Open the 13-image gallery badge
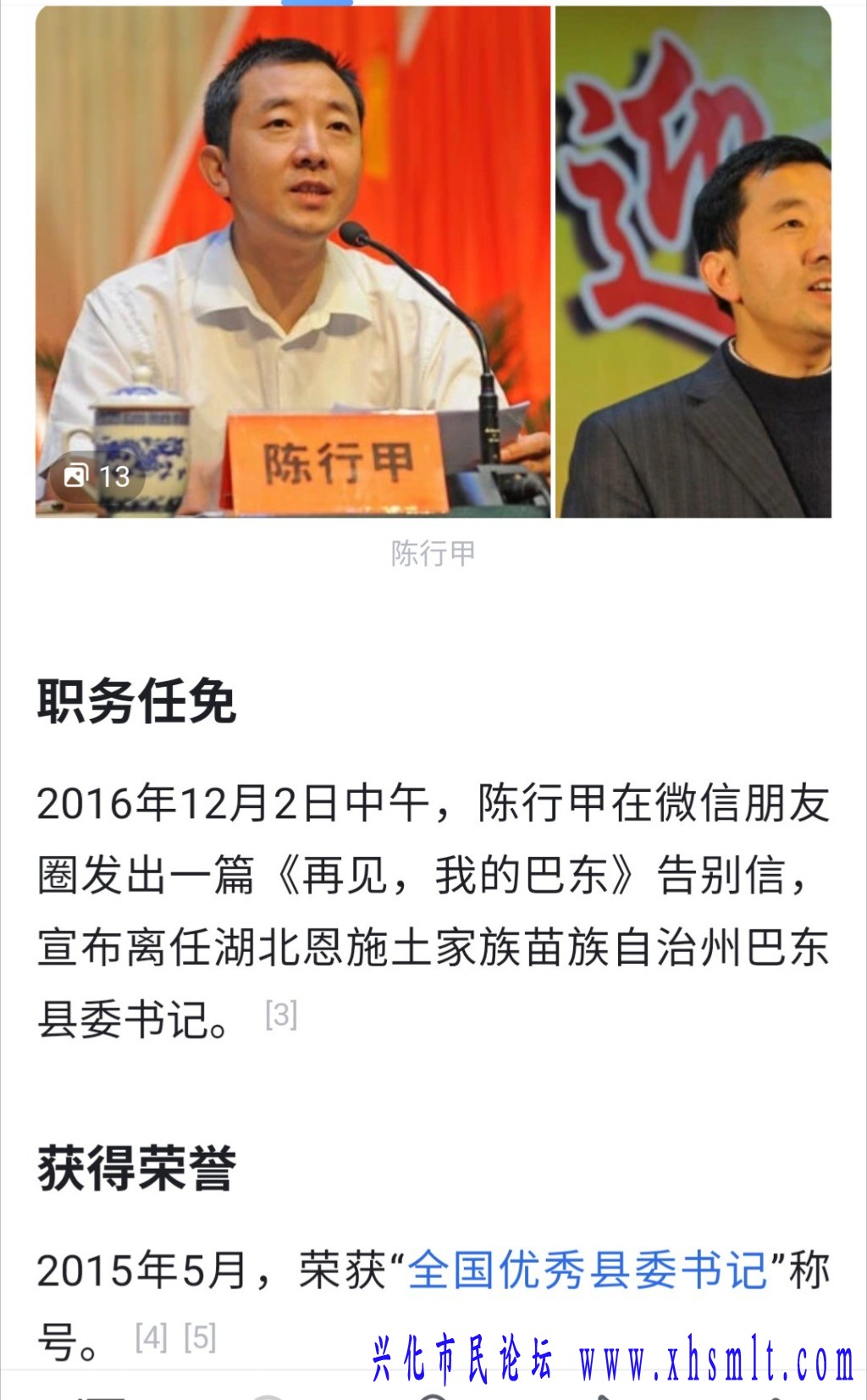 [x=98, y=476]
